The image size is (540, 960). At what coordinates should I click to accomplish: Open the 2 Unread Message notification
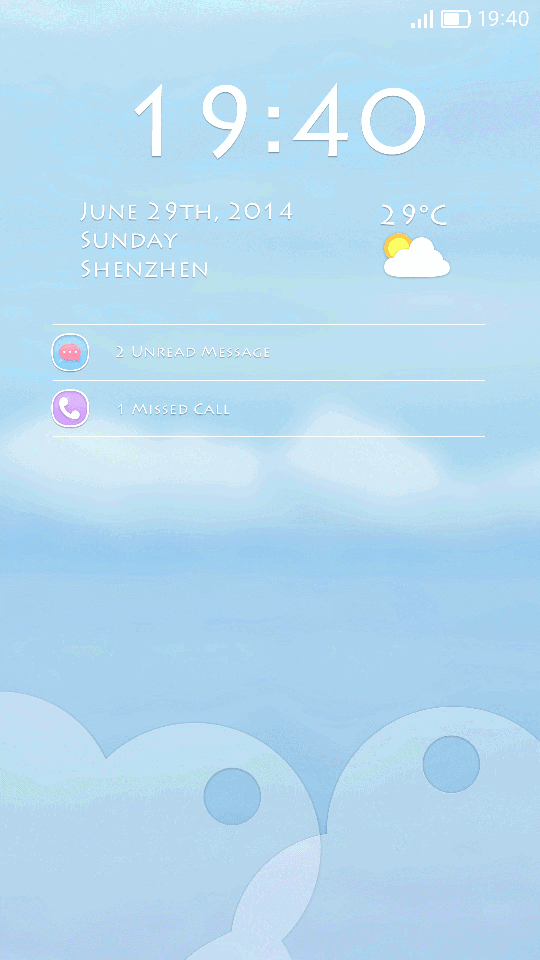coord(269,352)
